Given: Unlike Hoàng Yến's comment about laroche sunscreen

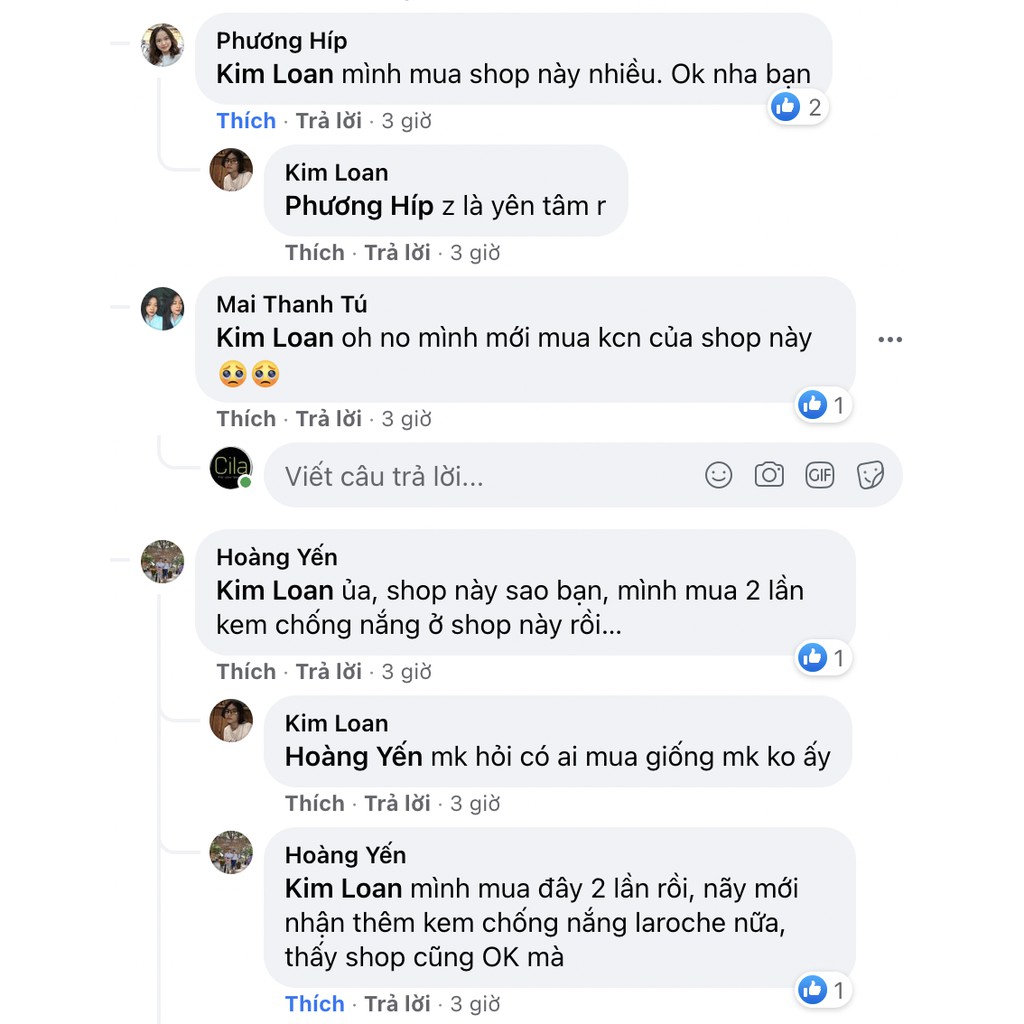Looking at the screenshot, I should pyautogui.click(x=314, y=1004).
